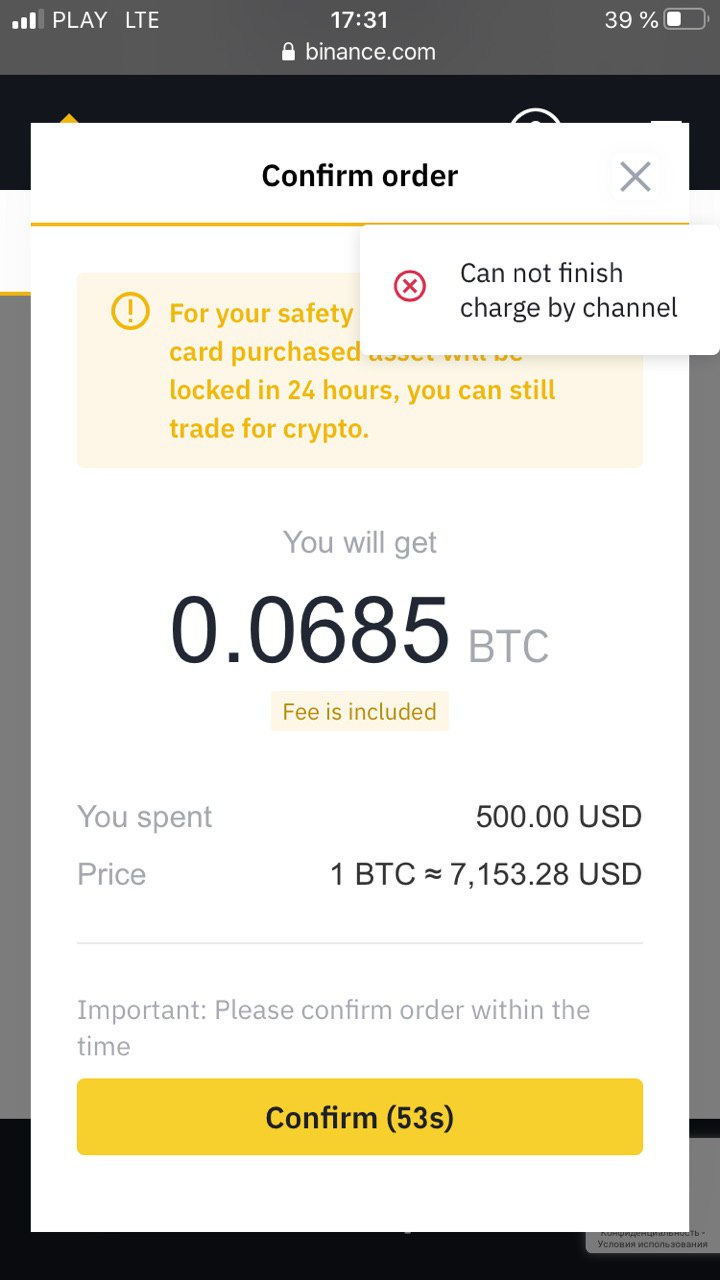Tap the binance.com address bar
This screenshot has height=1280, width=720.
360,52
